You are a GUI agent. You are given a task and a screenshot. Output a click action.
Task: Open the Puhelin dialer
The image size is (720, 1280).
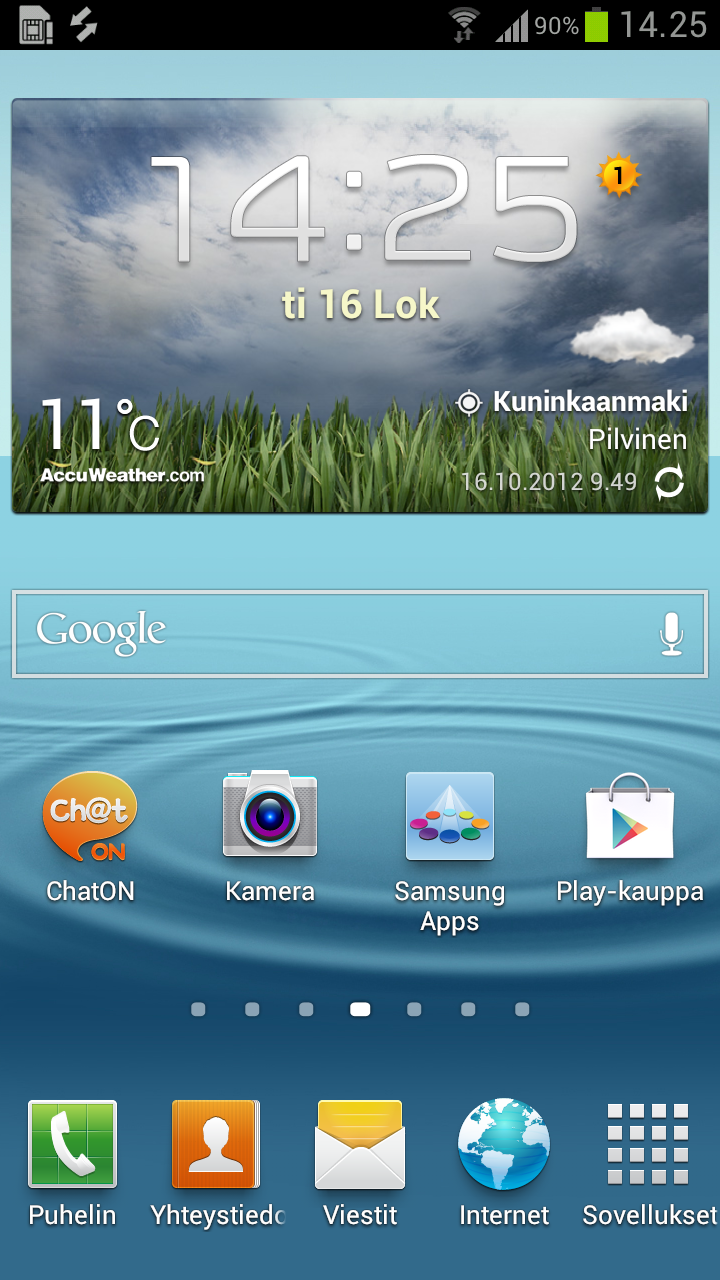coord(72,1145)
